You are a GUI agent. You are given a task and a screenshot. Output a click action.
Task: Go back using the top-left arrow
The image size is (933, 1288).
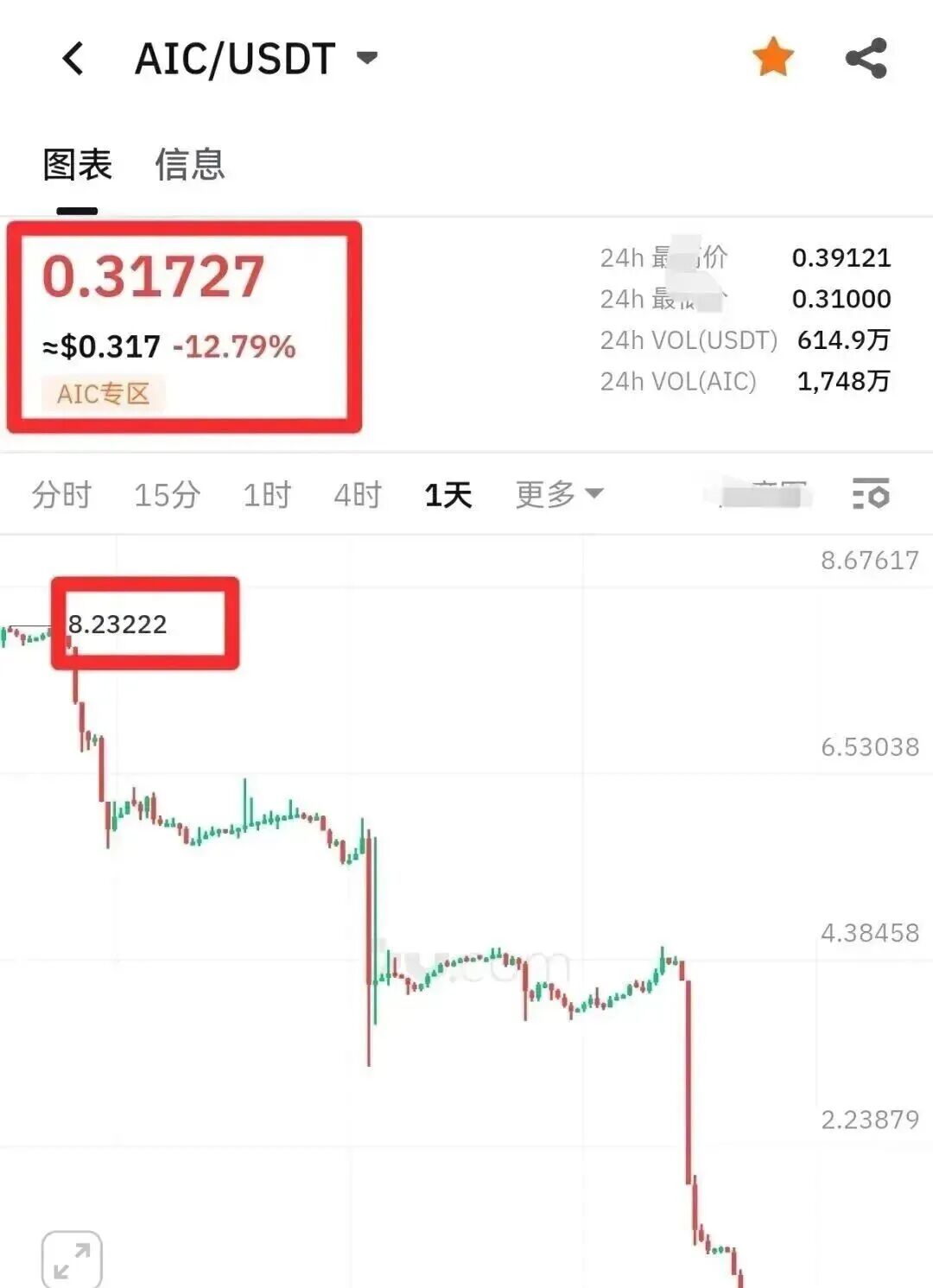click(x=74, y=59)
